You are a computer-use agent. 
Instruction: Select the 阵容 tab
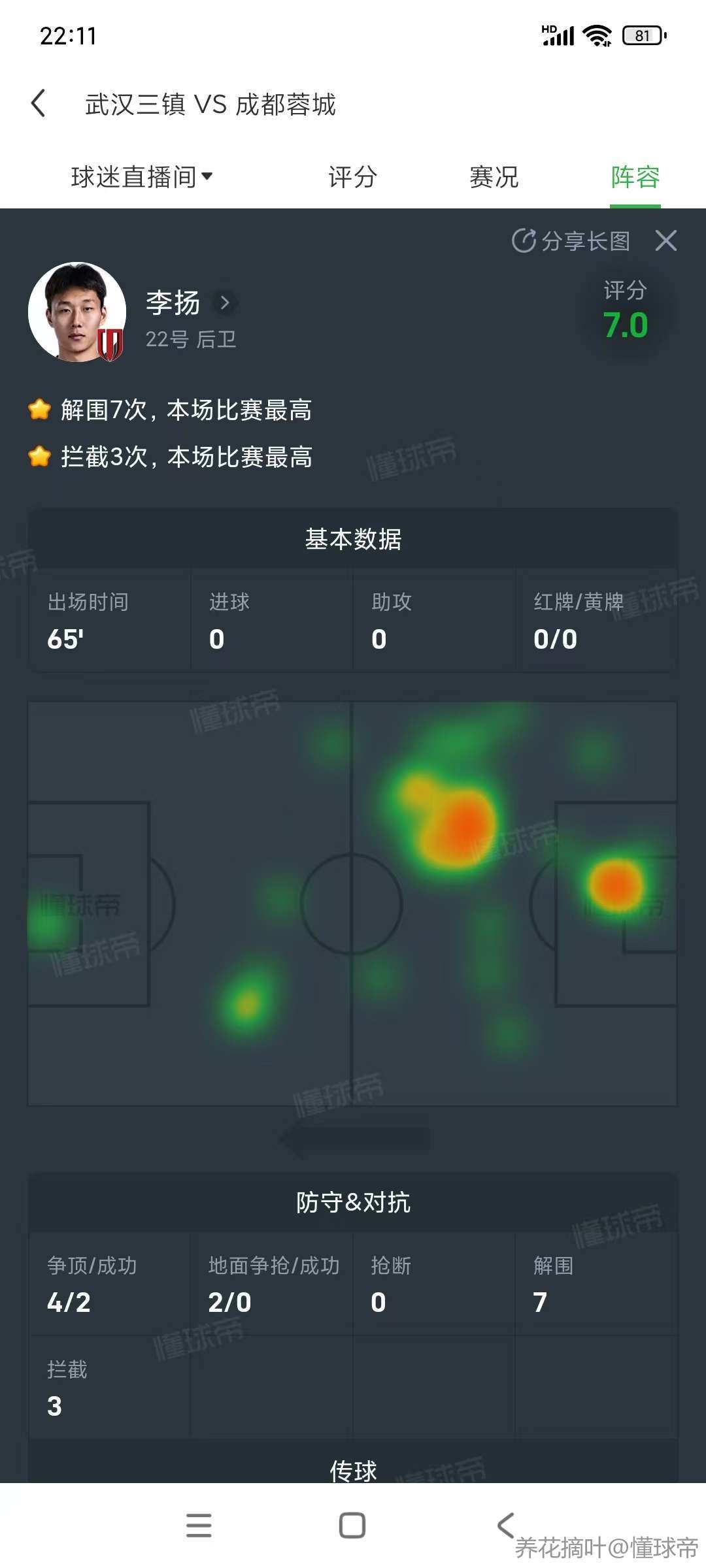tap(635, 176)
